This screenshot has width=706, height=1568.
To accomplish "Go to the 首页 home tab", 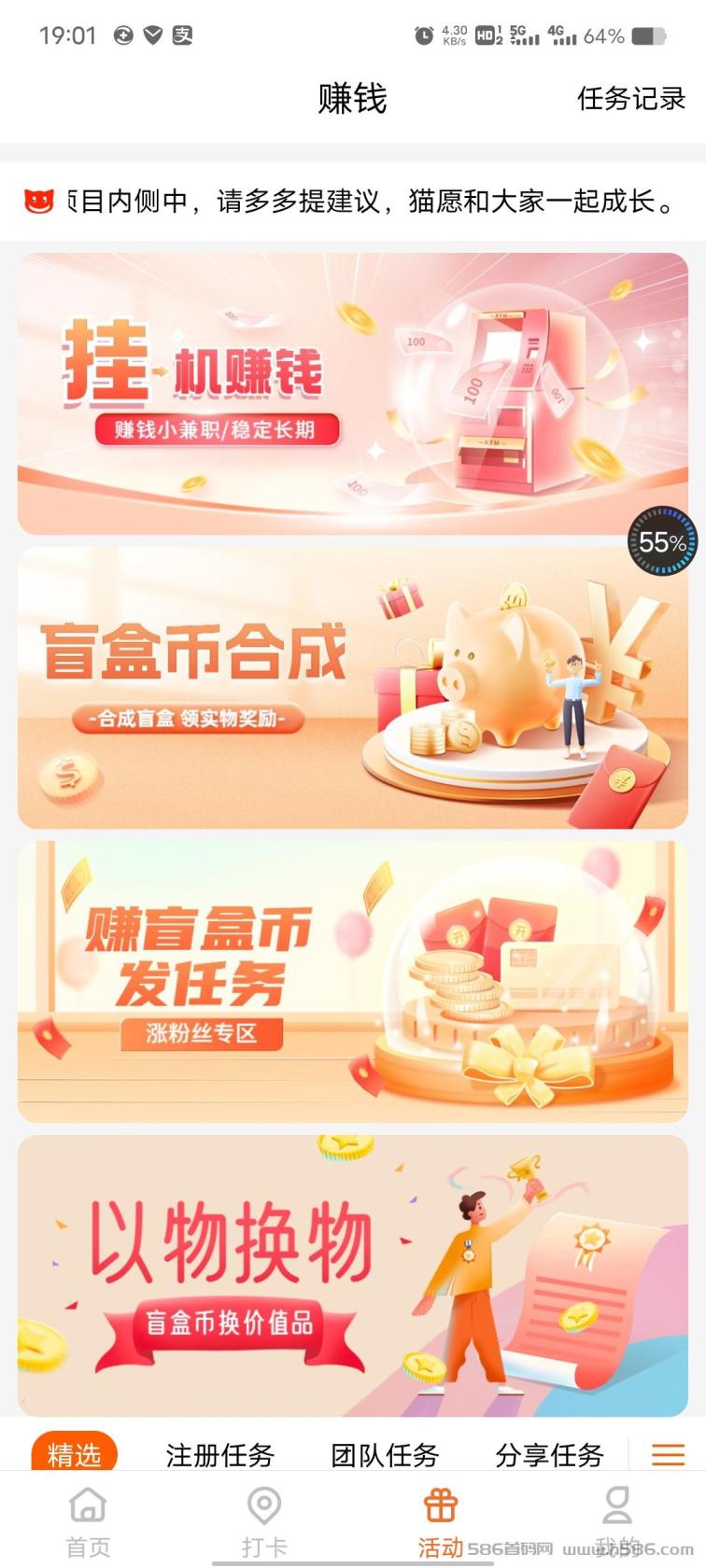I will pyautogui.click(x=88, y=1521).
